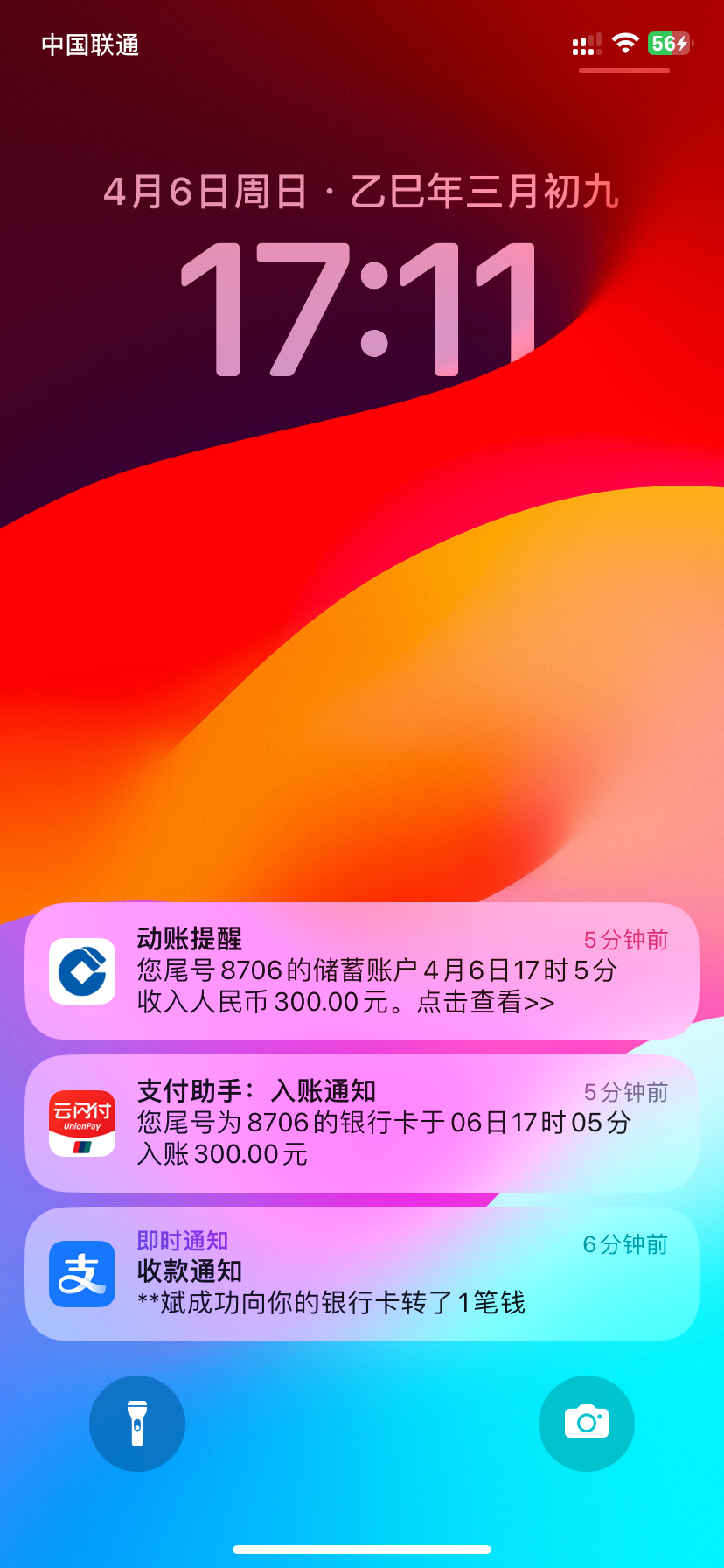Launch the camera shortcut
724x1568 pixels.
587,1424
